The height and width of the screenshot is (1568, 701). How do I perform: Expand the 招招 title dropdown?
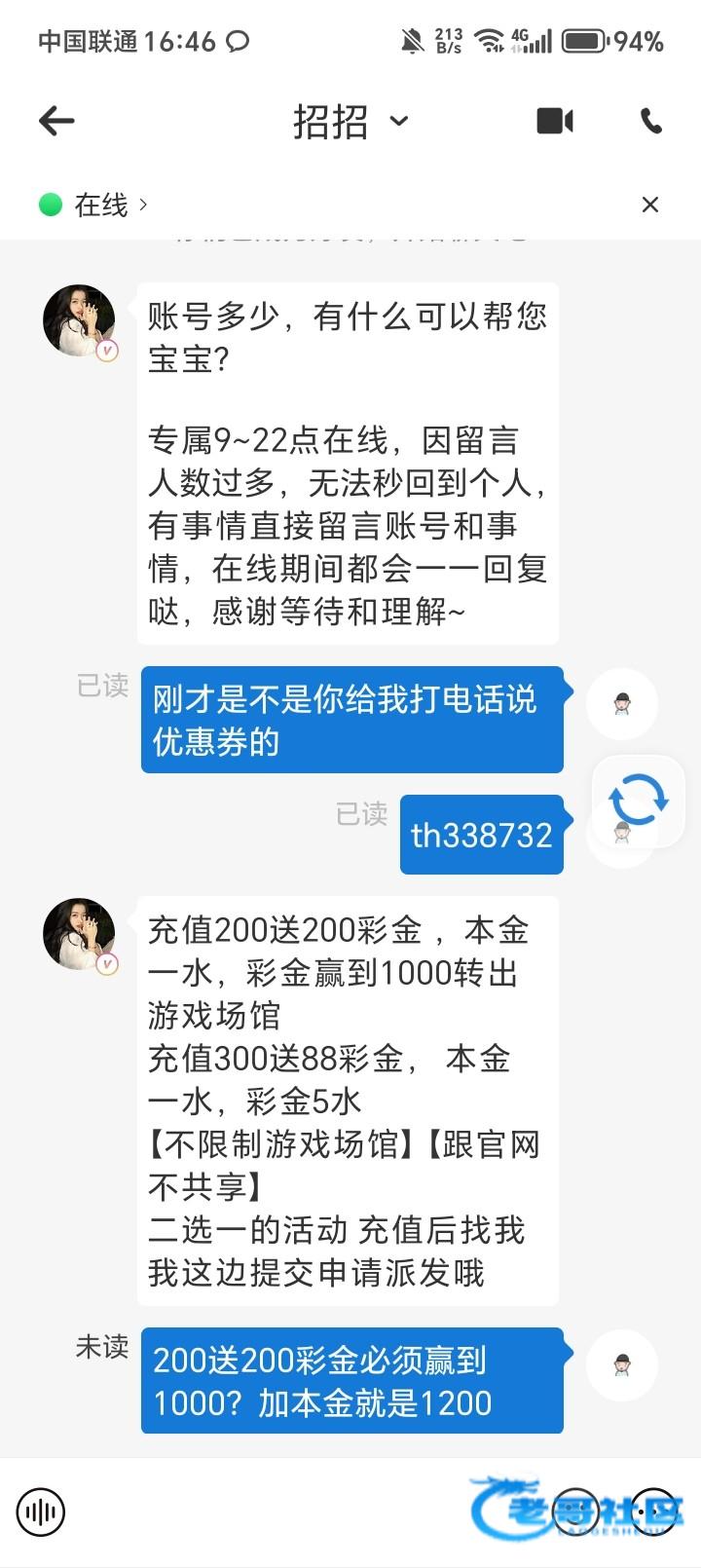pos(398,122)
